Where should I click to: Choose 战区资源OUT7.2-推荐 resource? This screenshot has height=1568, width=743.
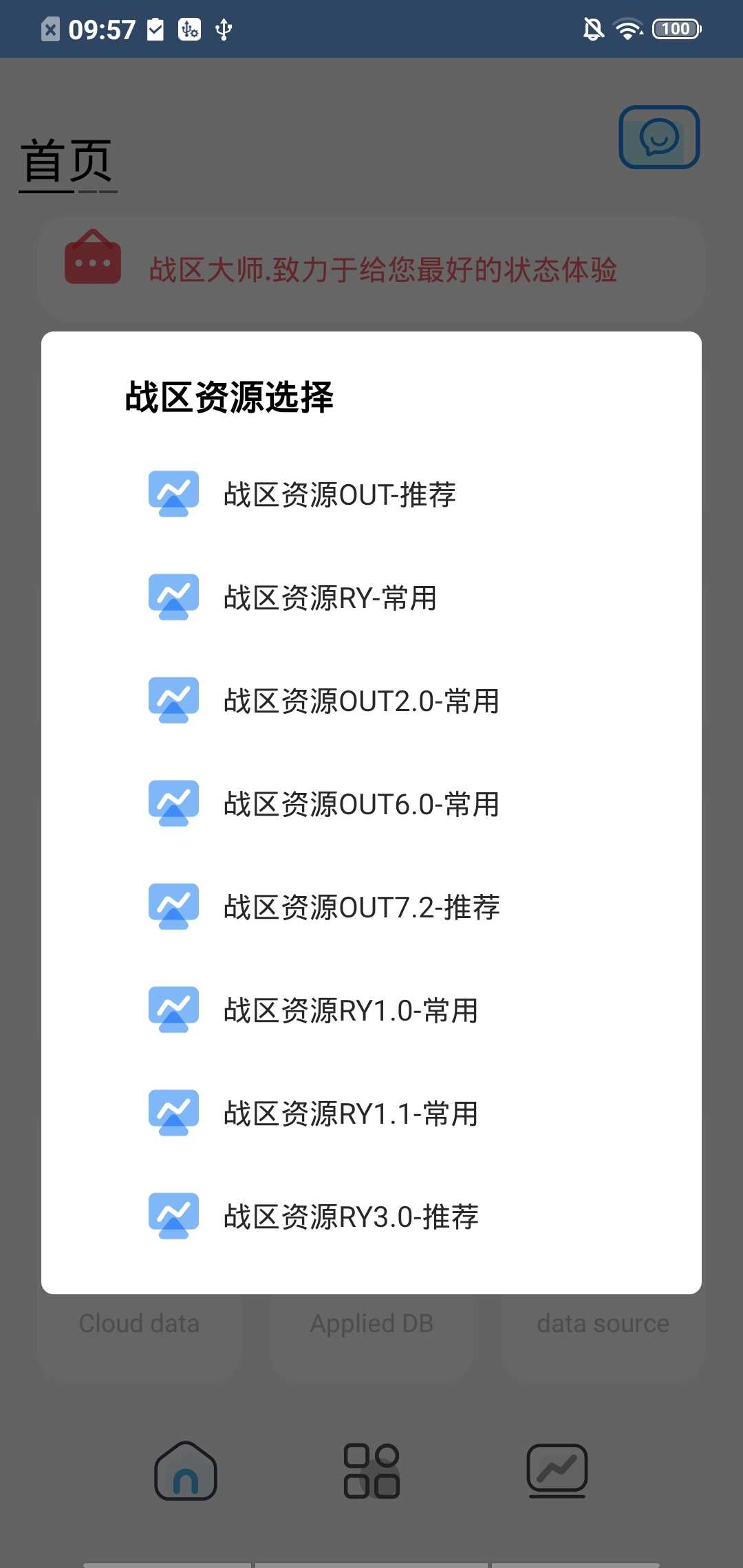coord(361,907)
